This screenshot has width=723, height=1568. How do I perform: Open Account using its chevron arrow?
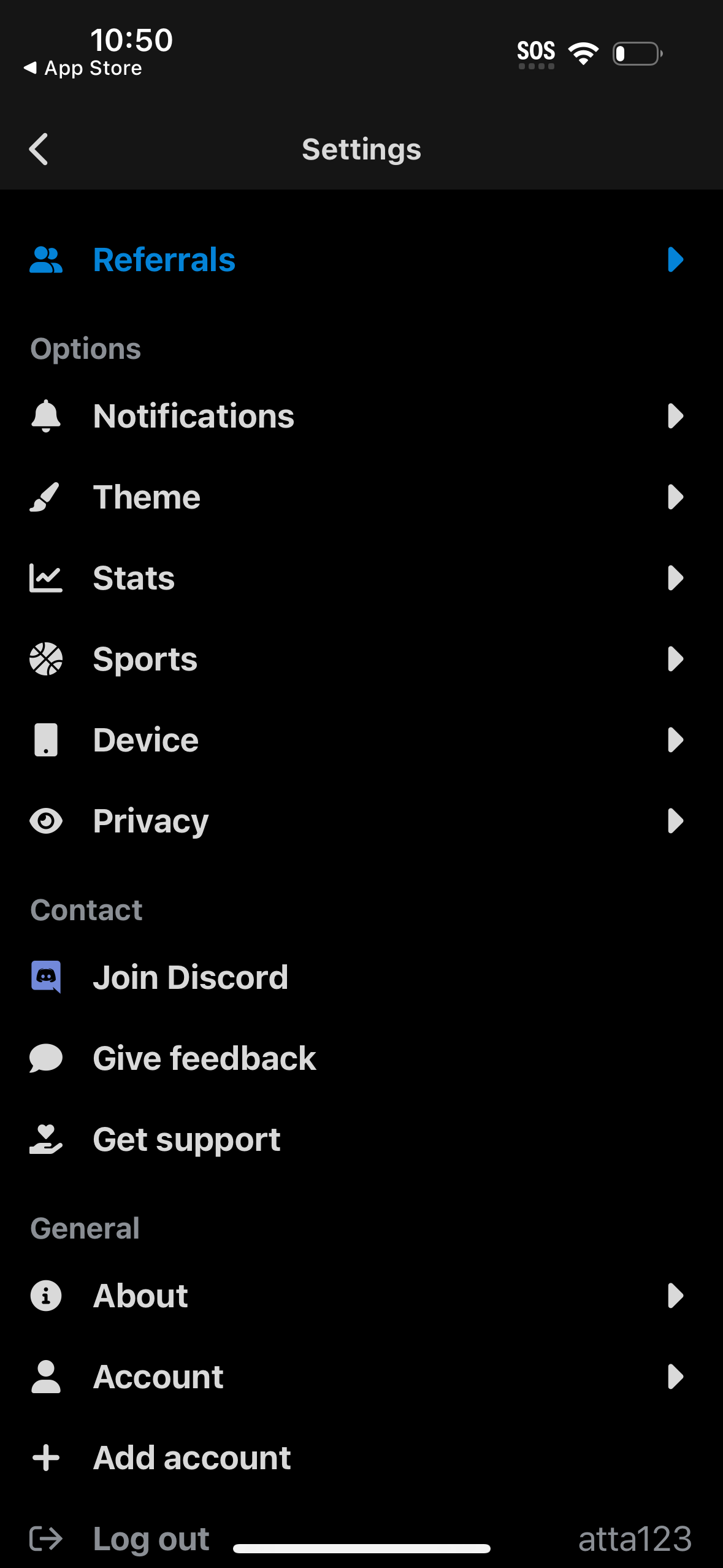[x=676, y=1376]
